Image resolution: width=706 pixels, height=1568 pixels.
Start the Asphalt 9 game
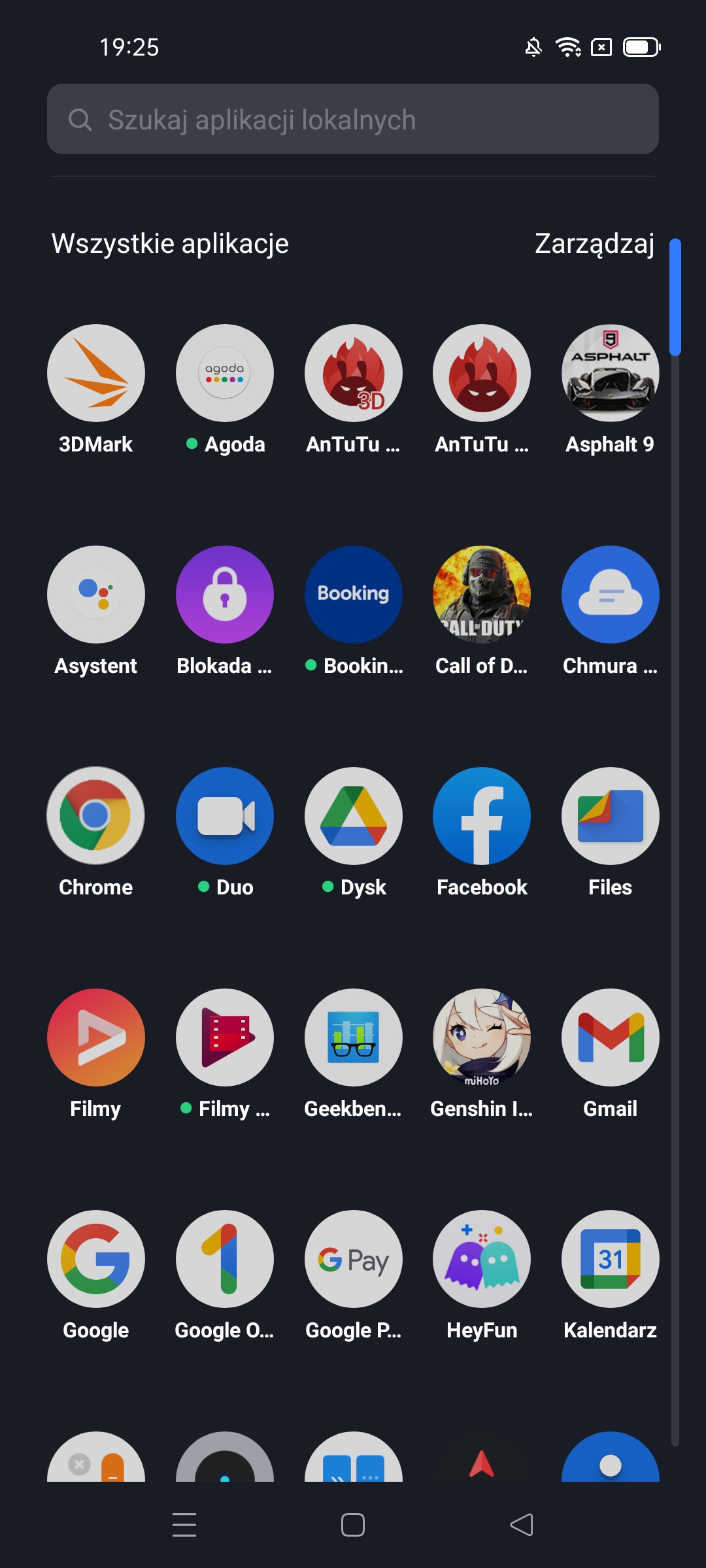pyautogui.click(x=610, y=374)
